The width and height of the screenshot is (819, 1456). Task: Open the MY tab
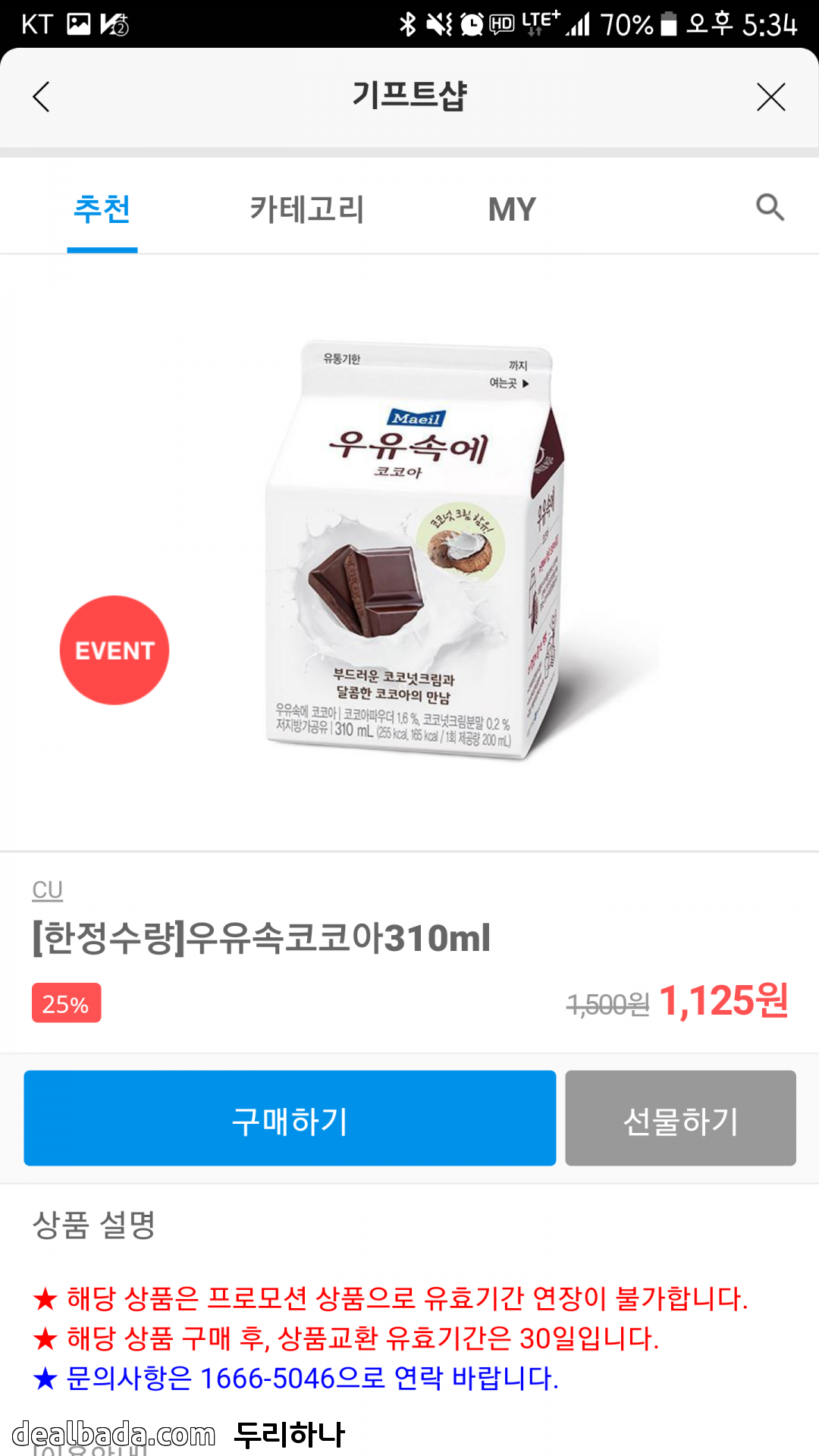point(512,209)
